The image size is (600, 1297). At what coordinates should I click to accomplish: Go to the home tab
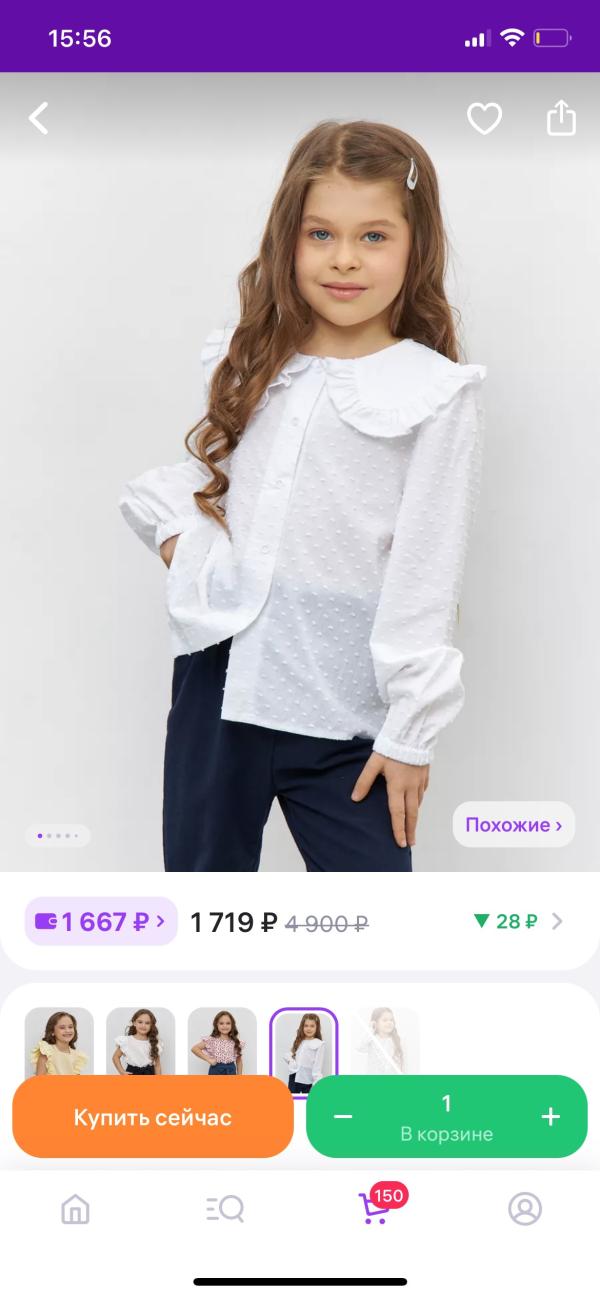pos(75,1209)
